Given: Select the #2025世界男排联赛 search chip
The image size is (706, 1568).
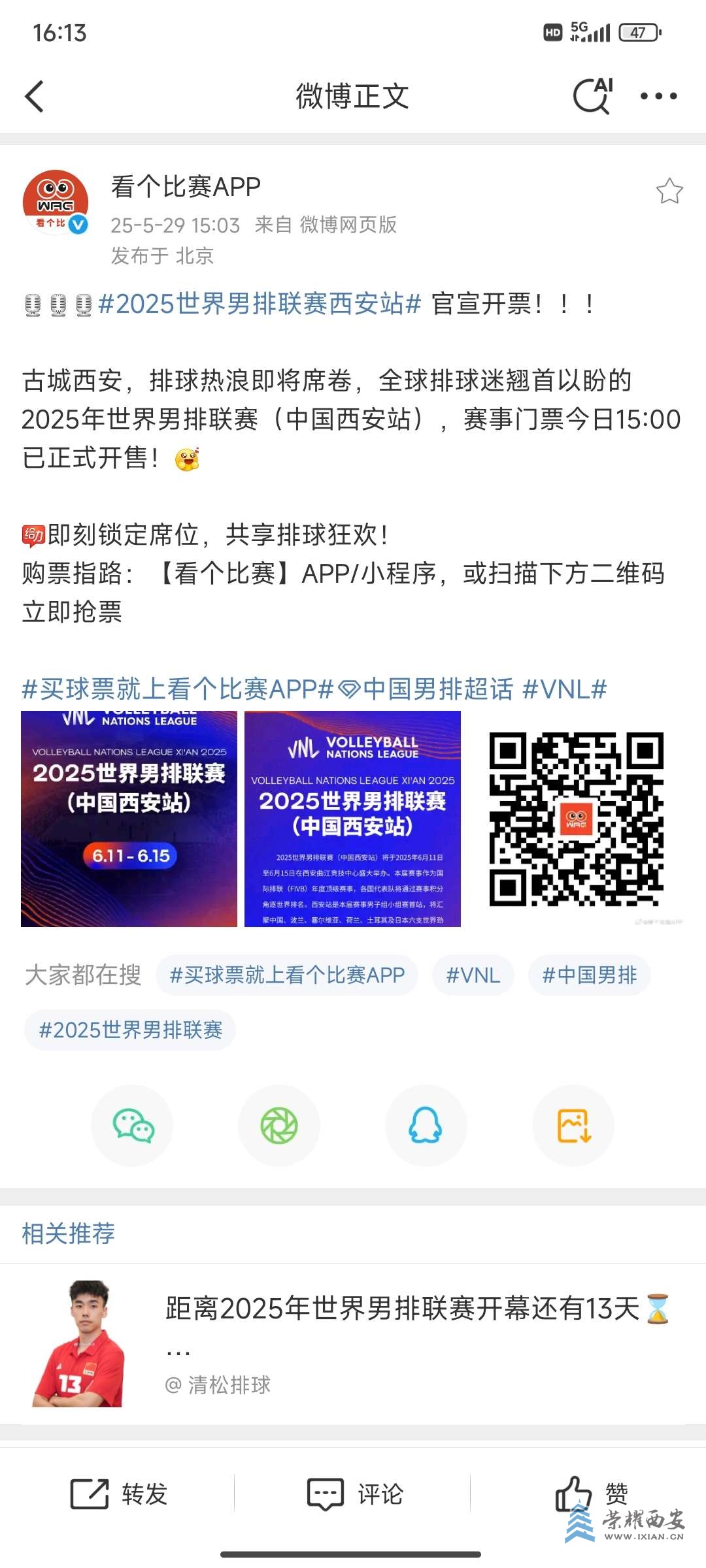Looking at the screenshot, I should [x=130, y=1030].
